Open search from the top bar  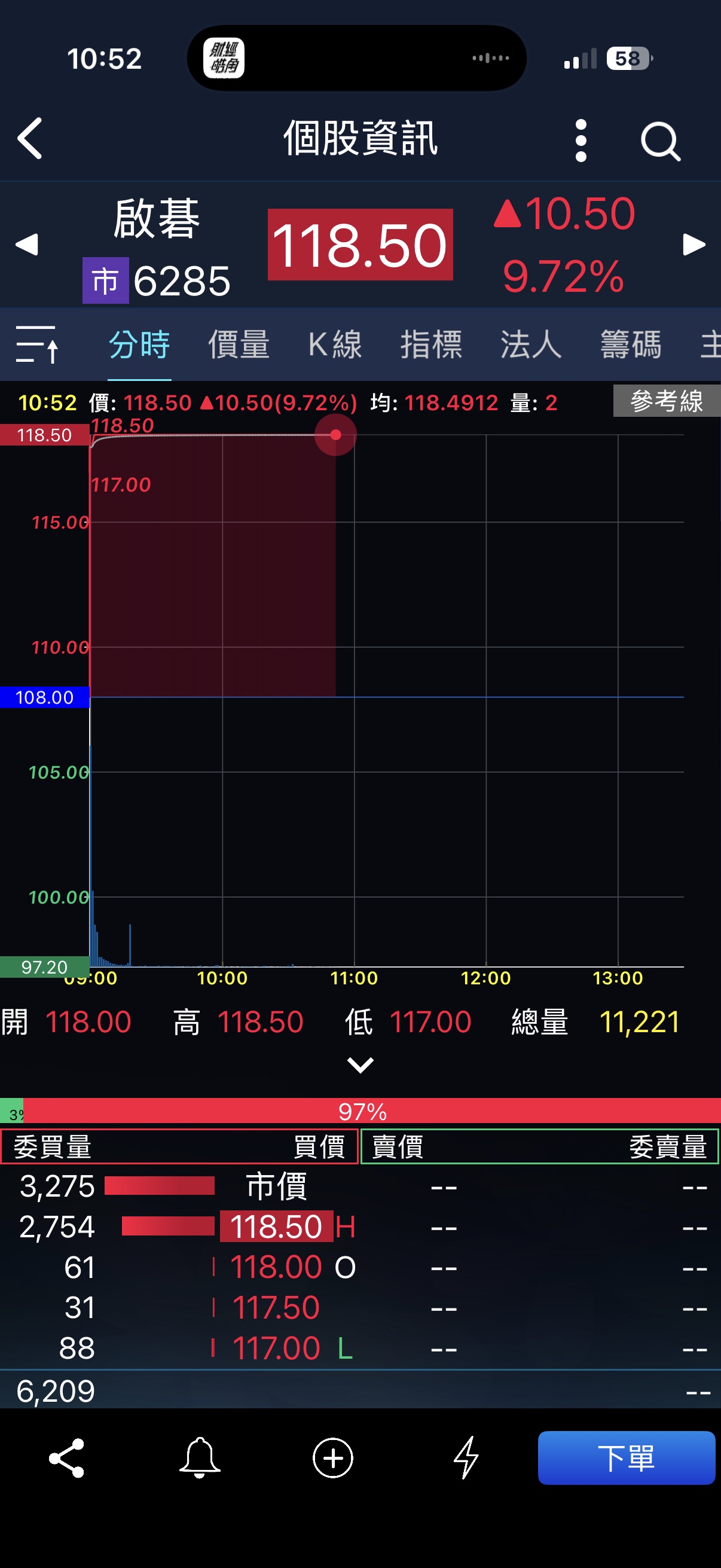[x=661, y=141]
